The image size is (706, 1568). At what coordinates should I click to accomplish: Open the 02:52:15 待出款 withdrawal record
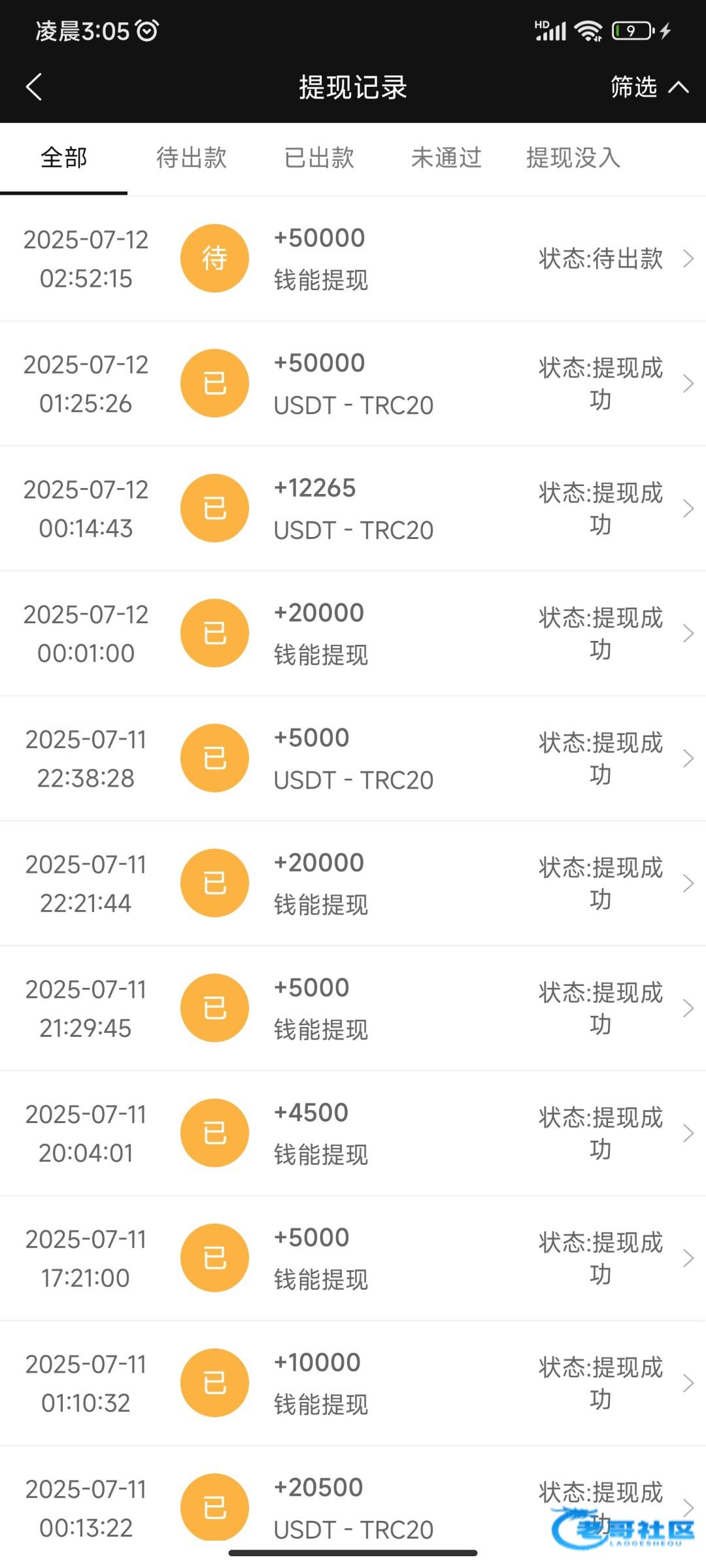[x=353, y=259]
